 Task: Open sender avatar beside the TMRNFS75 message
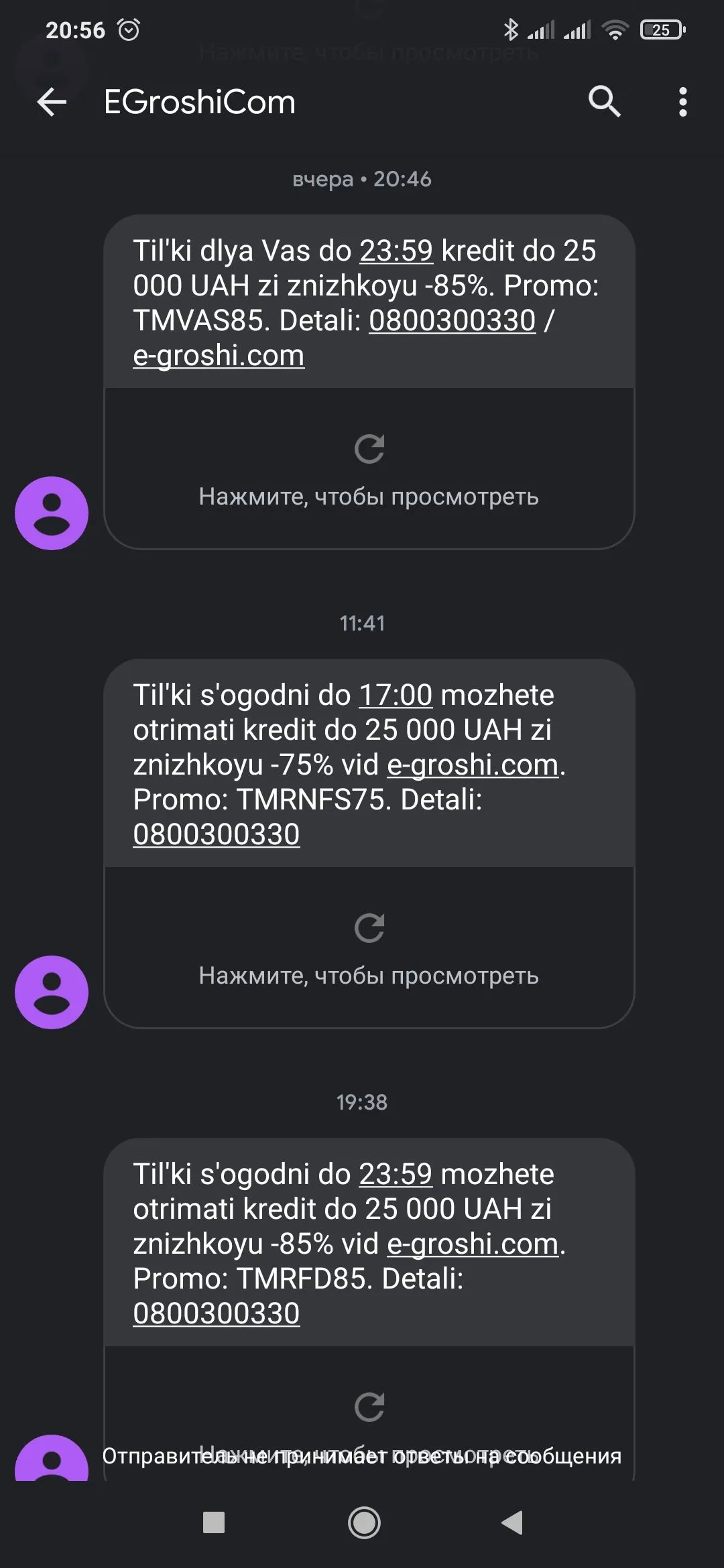click(52, 992)
